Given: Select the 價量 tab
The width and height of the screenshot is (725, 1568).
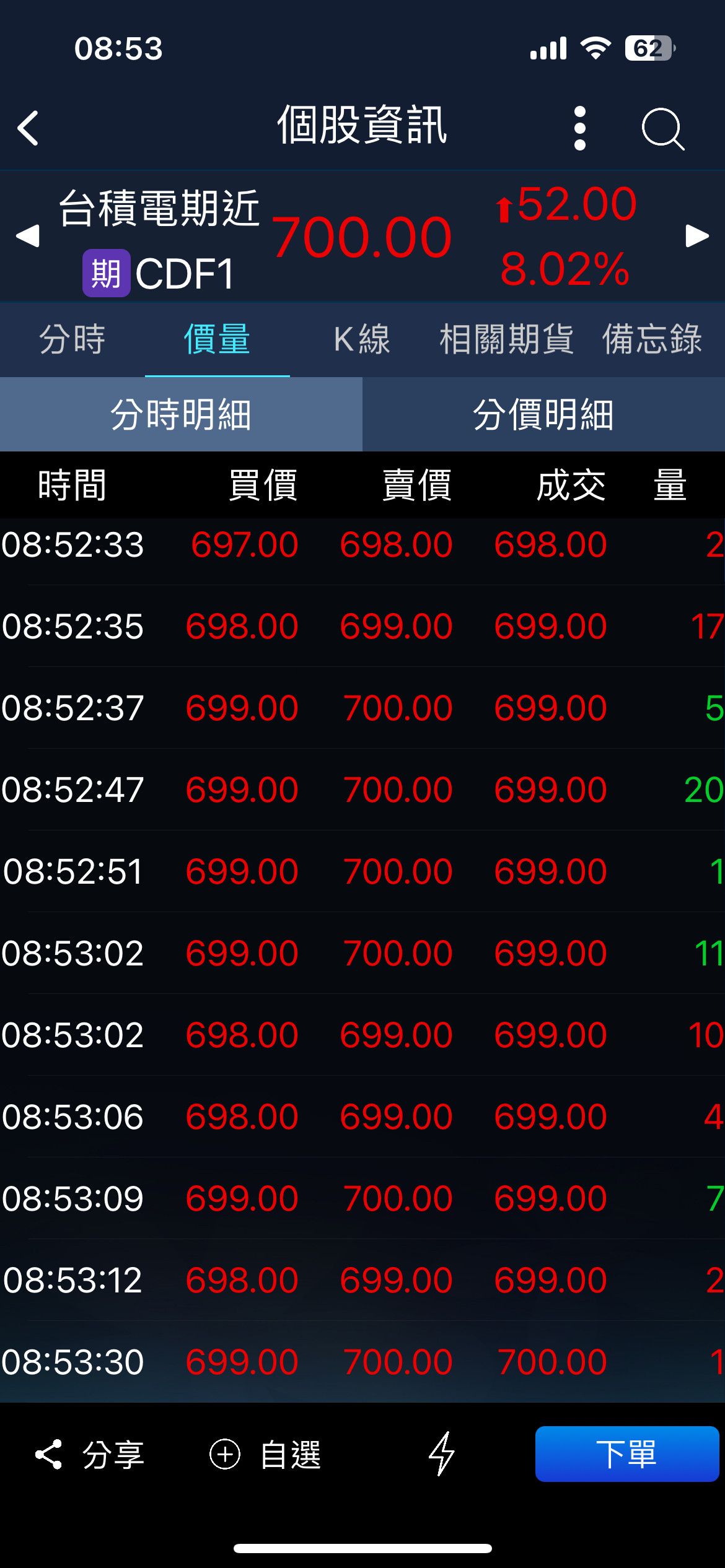Looking at the screenshot, I should click(217, 339).
